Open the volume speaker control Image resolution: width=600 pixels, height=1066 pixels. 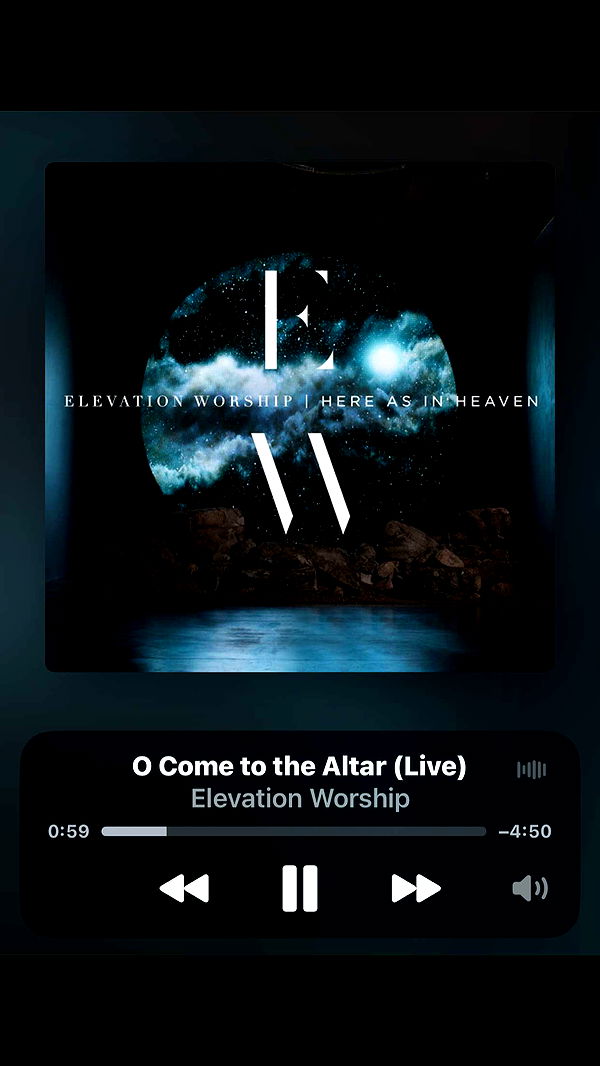[x=530, y=888]
